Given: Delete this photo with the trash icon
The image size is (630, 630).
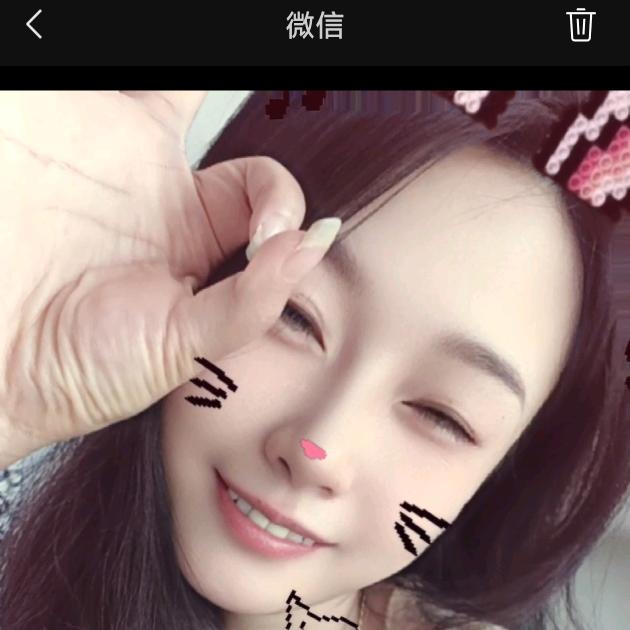Looking at the screenshot, I should click(581, 25).
